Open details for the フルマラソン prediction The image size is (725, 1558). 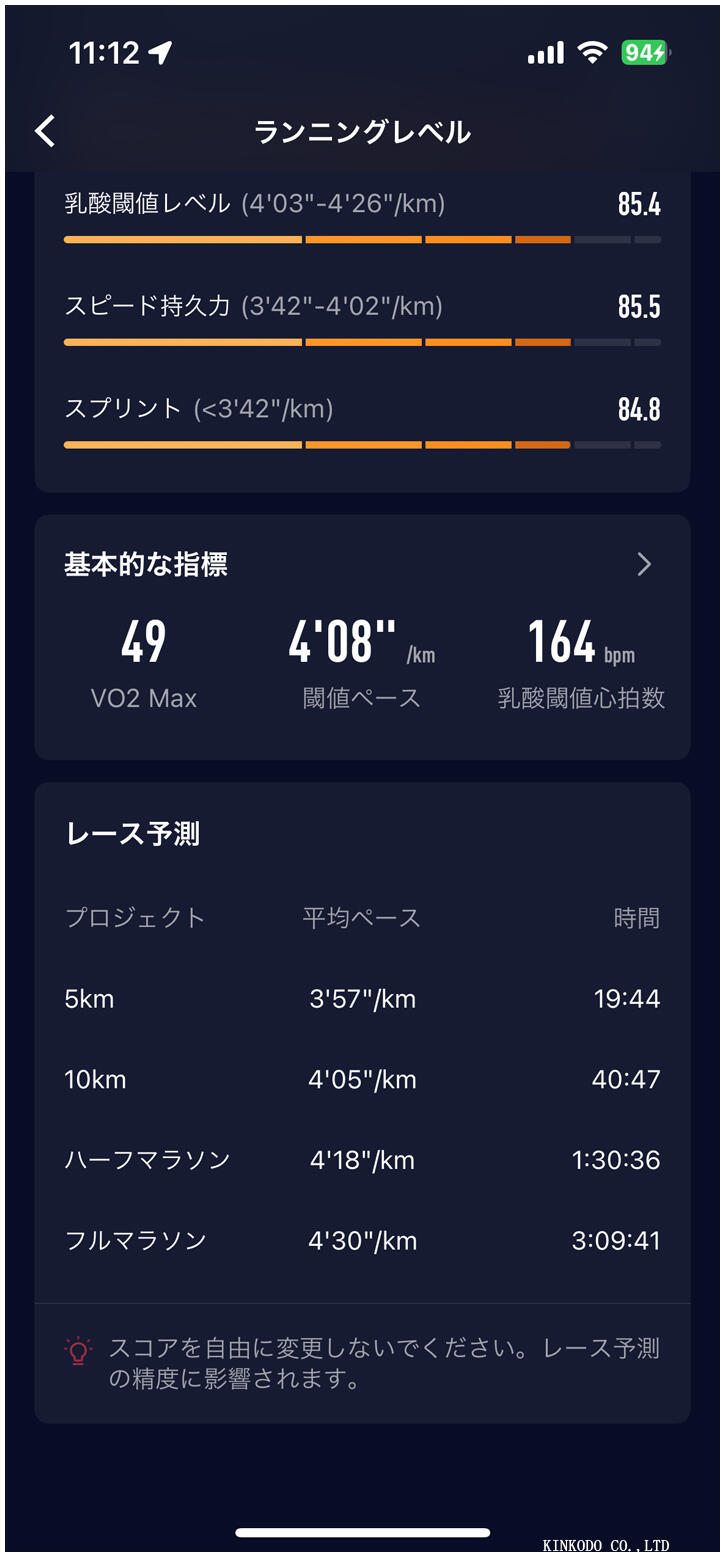[x=360, y=1240]
